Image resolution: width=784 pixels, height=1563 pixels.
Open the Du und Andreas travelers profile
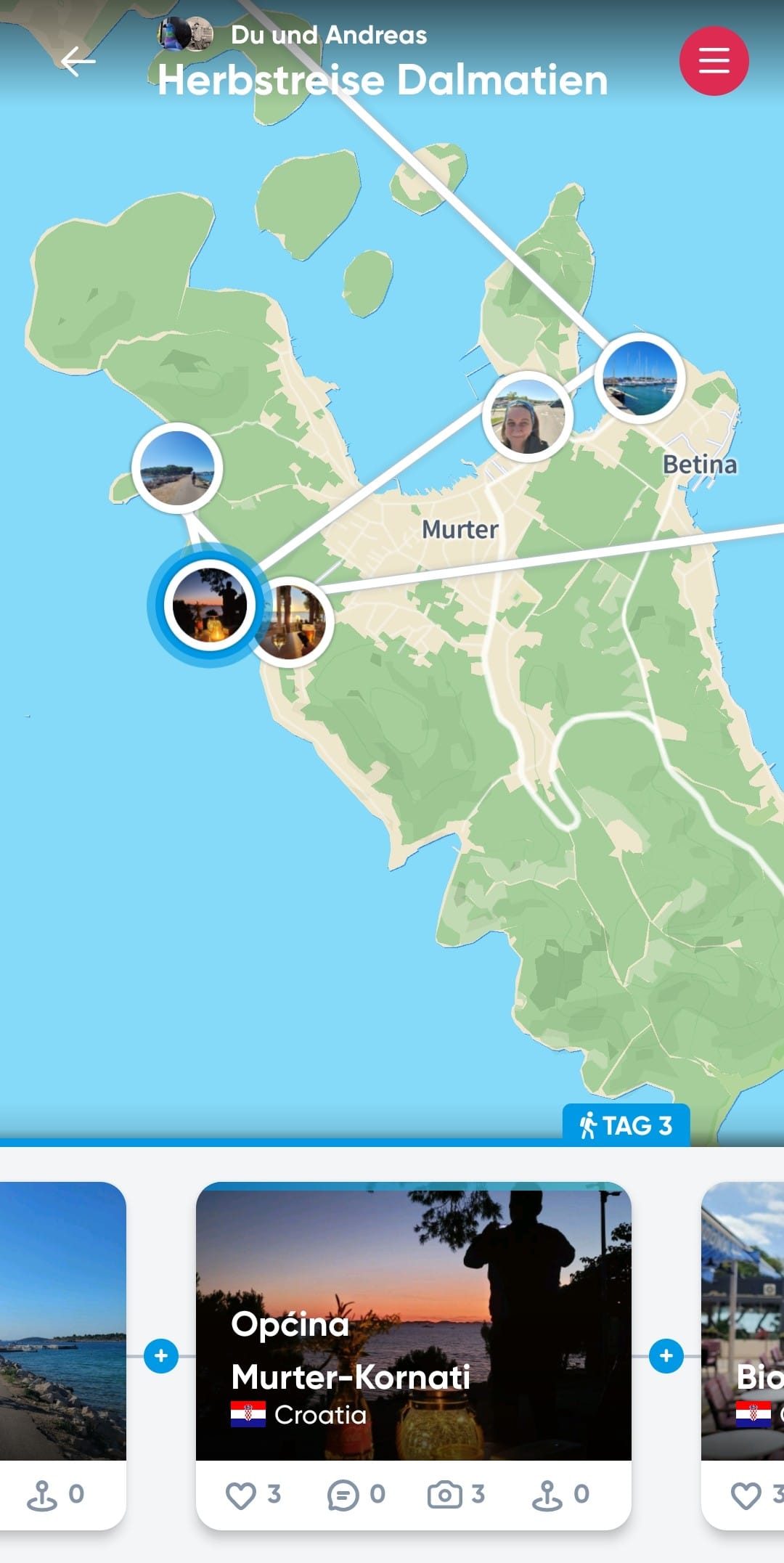(293, 34)
